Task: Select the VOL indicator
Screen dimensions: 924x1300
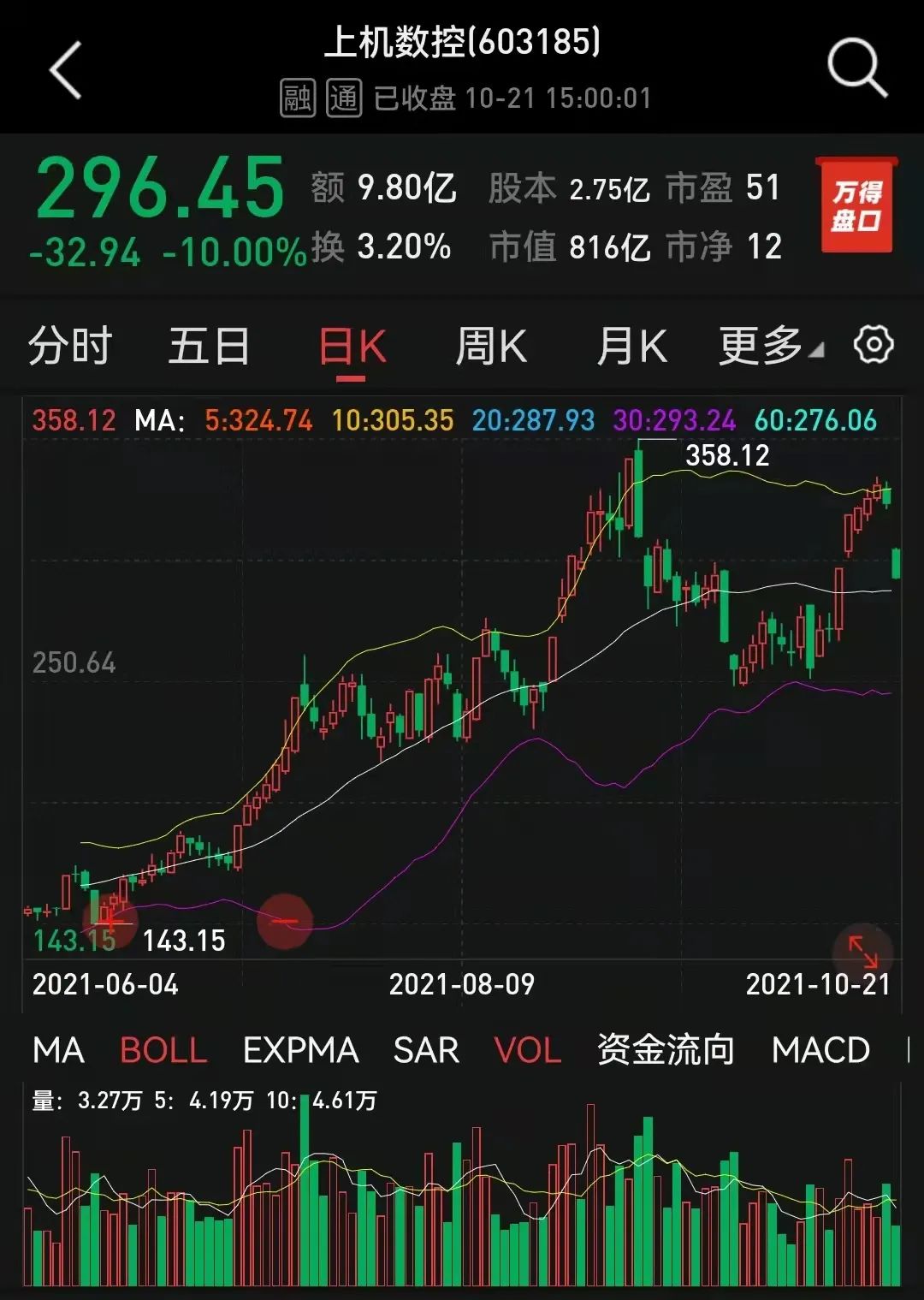Action: pyautogui.click(x=527, y=1050)
